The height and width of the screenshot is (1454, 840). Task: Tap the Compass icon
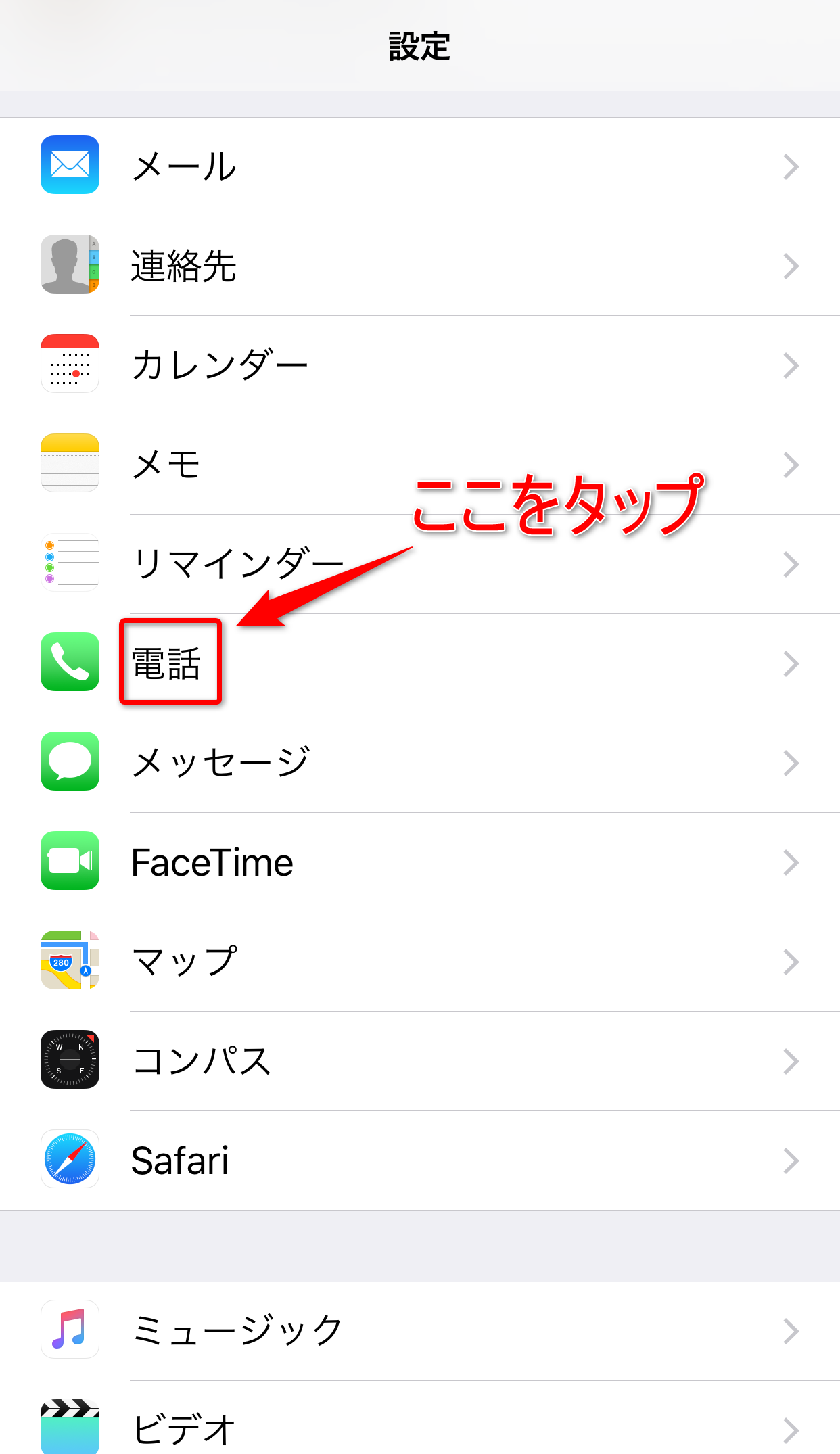pos(70,1060)
